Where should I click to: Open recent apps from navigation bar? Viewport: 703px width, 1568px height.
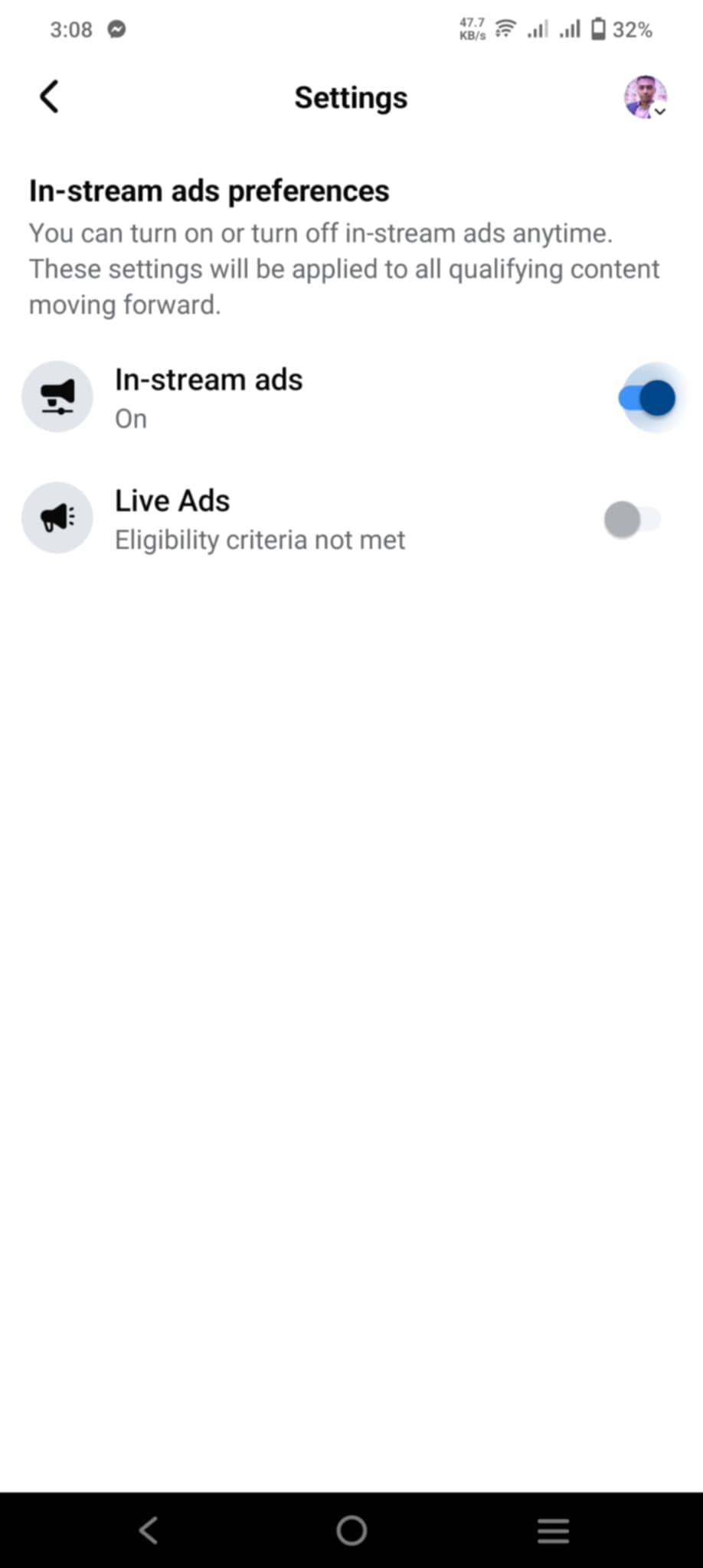[553, 1530]
